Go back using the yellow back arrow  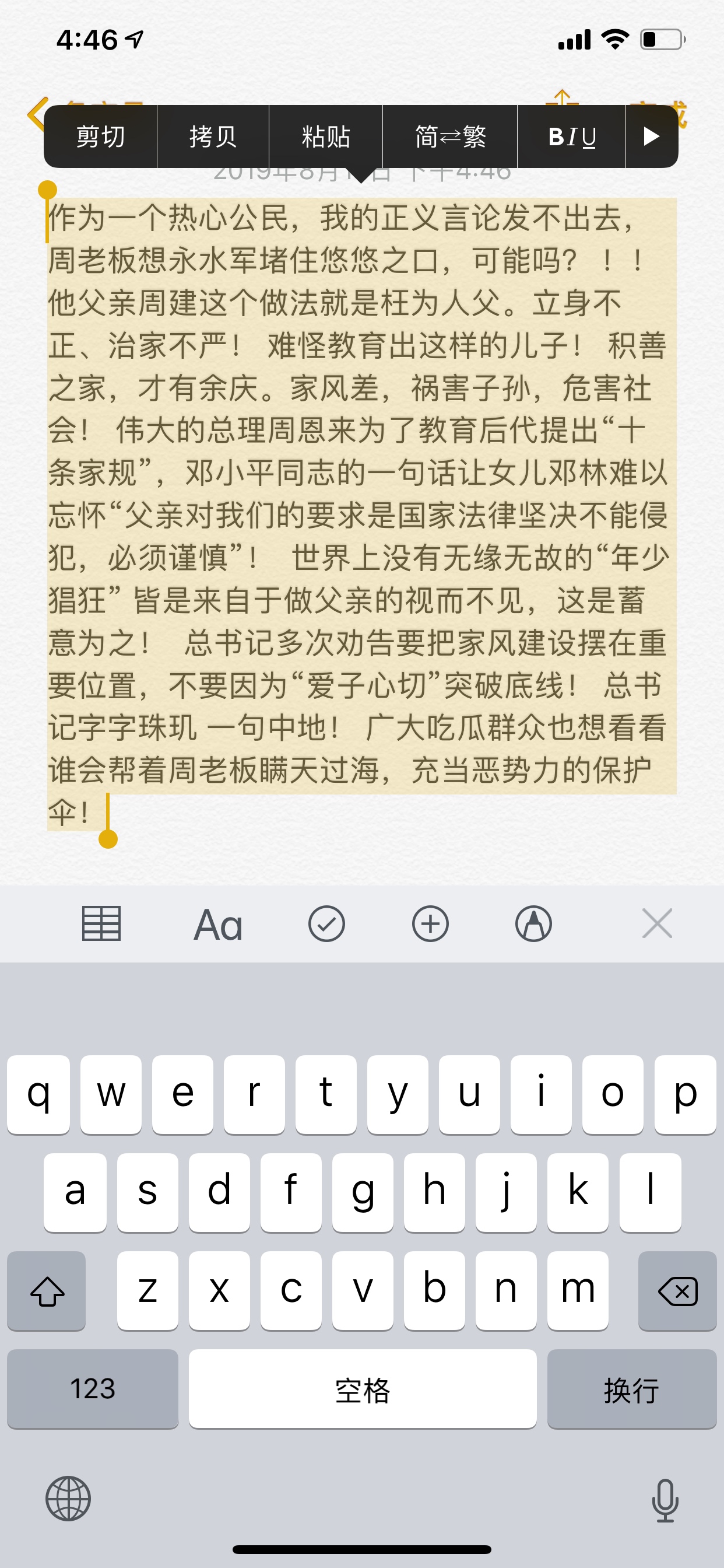[x=38, y=114]
